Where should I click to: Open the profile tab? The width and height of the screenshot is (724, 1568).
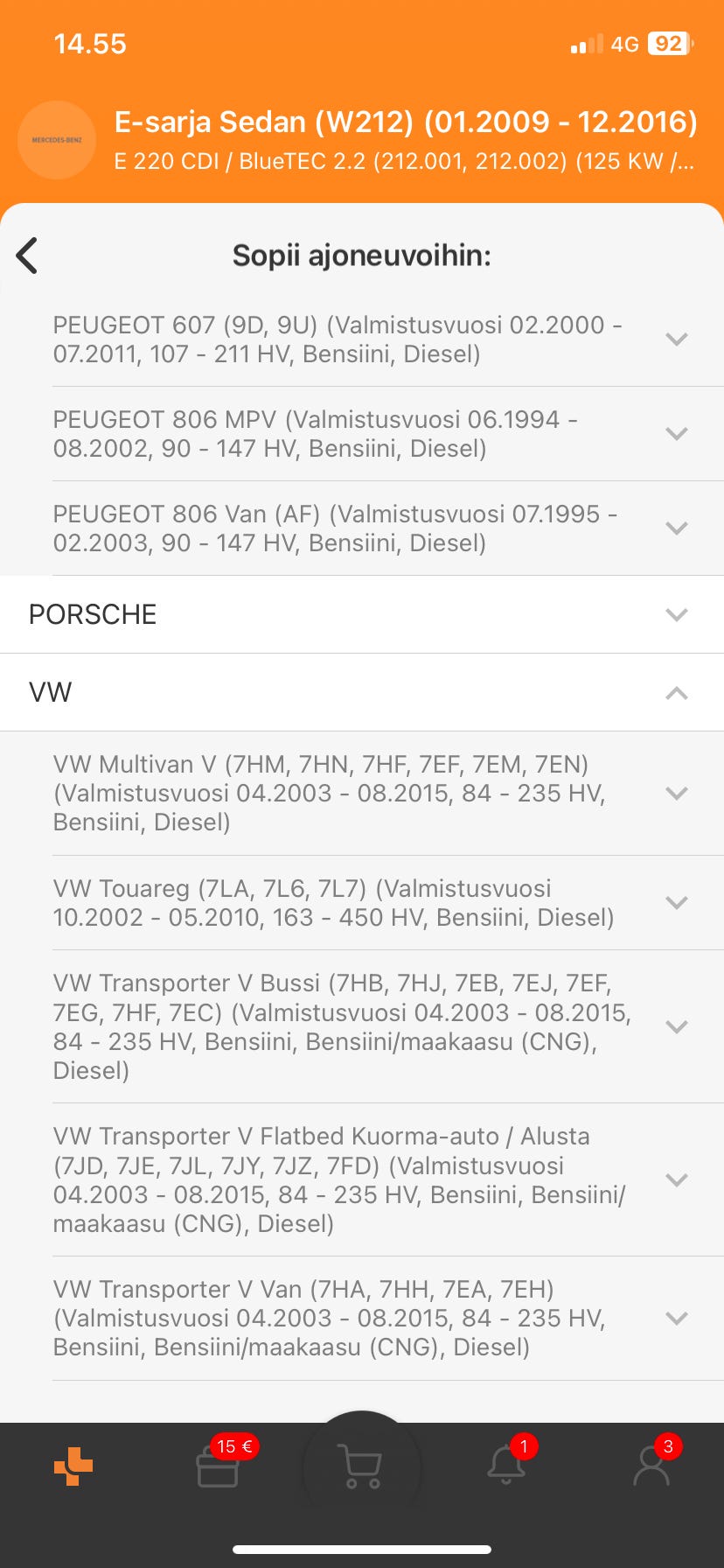pos(651,1466)
